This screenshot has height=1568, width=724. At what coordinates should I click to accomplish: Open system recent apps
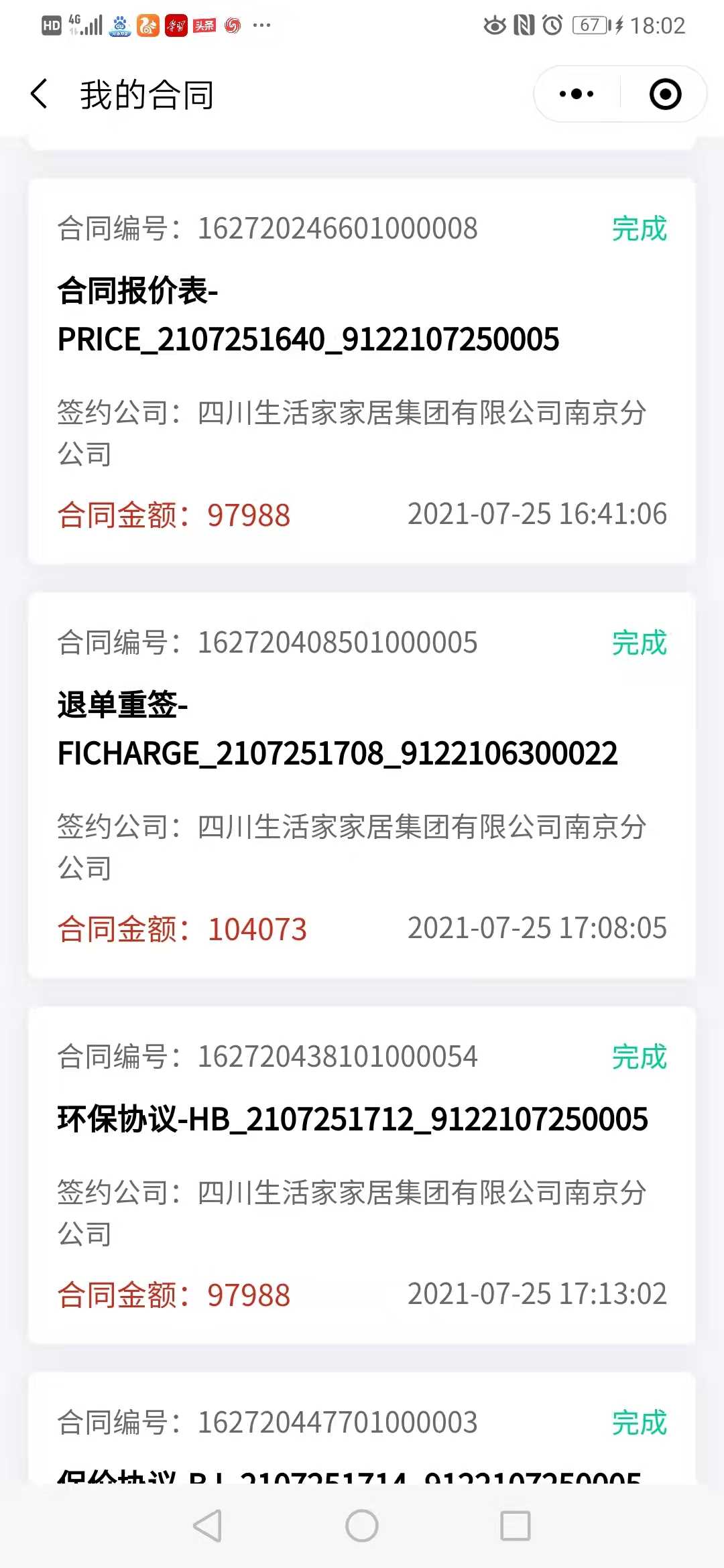[x=516, y=1526]
